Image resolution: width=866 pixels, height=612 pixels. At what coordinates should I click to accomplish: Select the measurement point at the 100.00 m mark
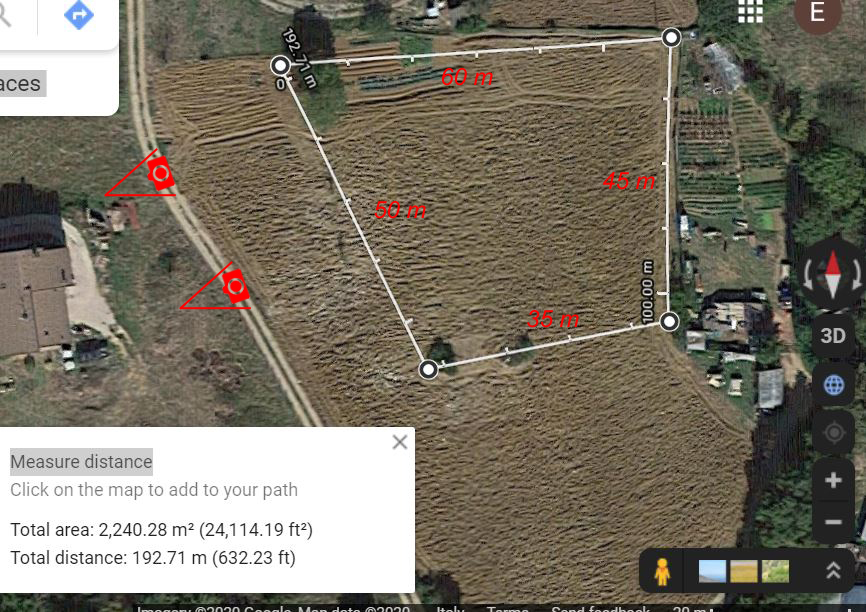coord(669,321)
